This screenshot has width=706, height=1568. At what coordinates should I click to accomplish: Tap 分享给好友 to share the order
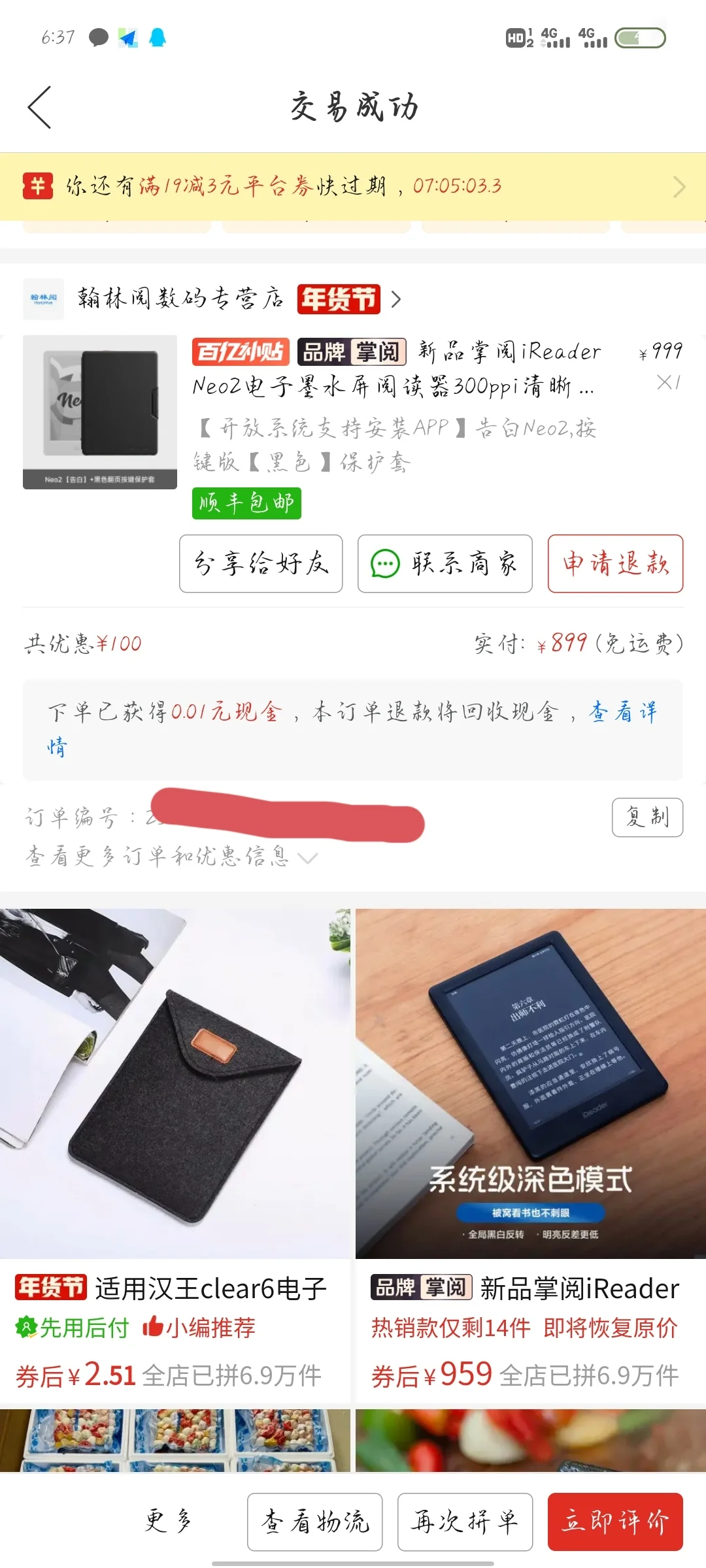tap(261, 563)
